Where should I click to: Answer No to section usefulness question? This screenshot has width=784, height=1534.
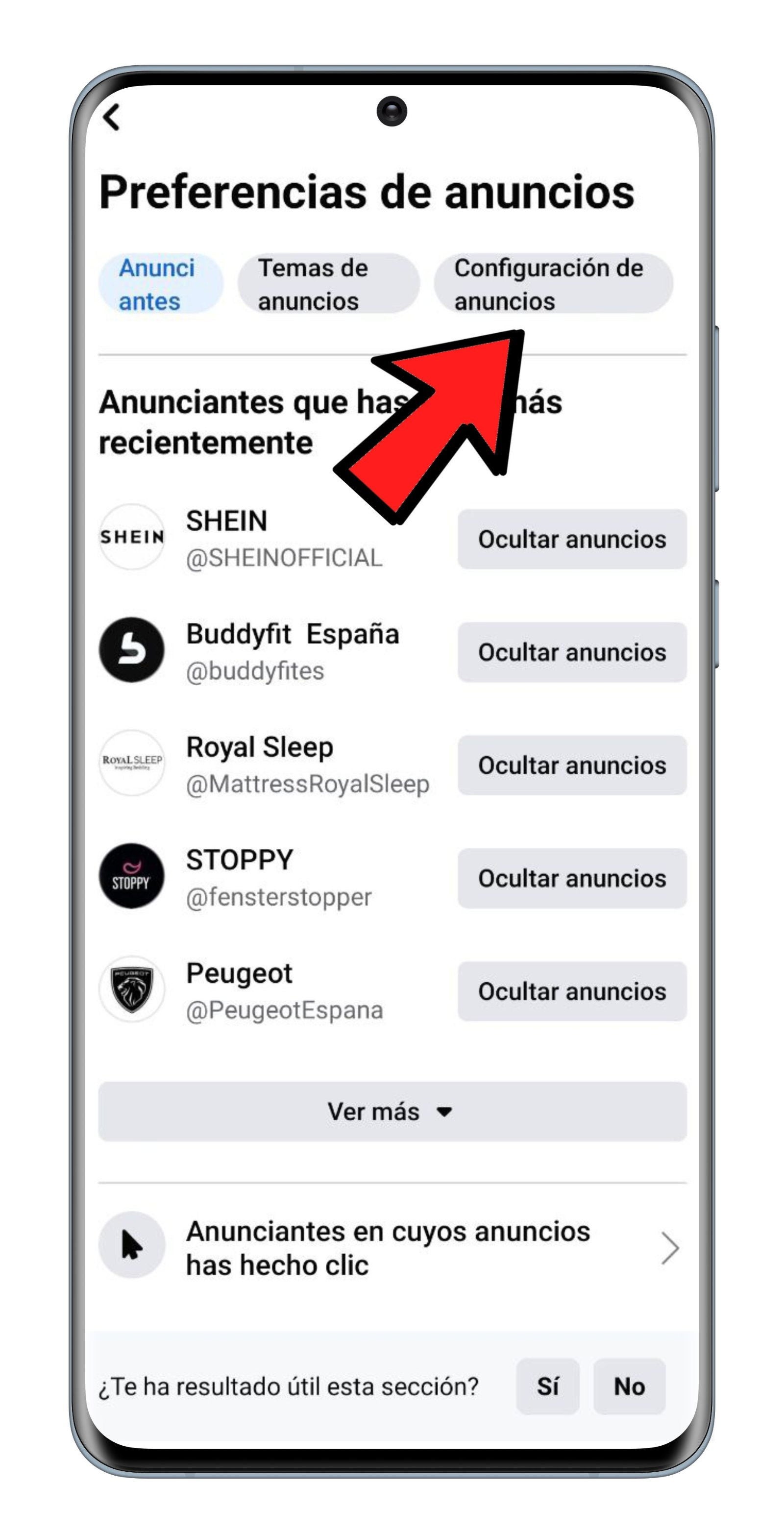point(629,1386)
